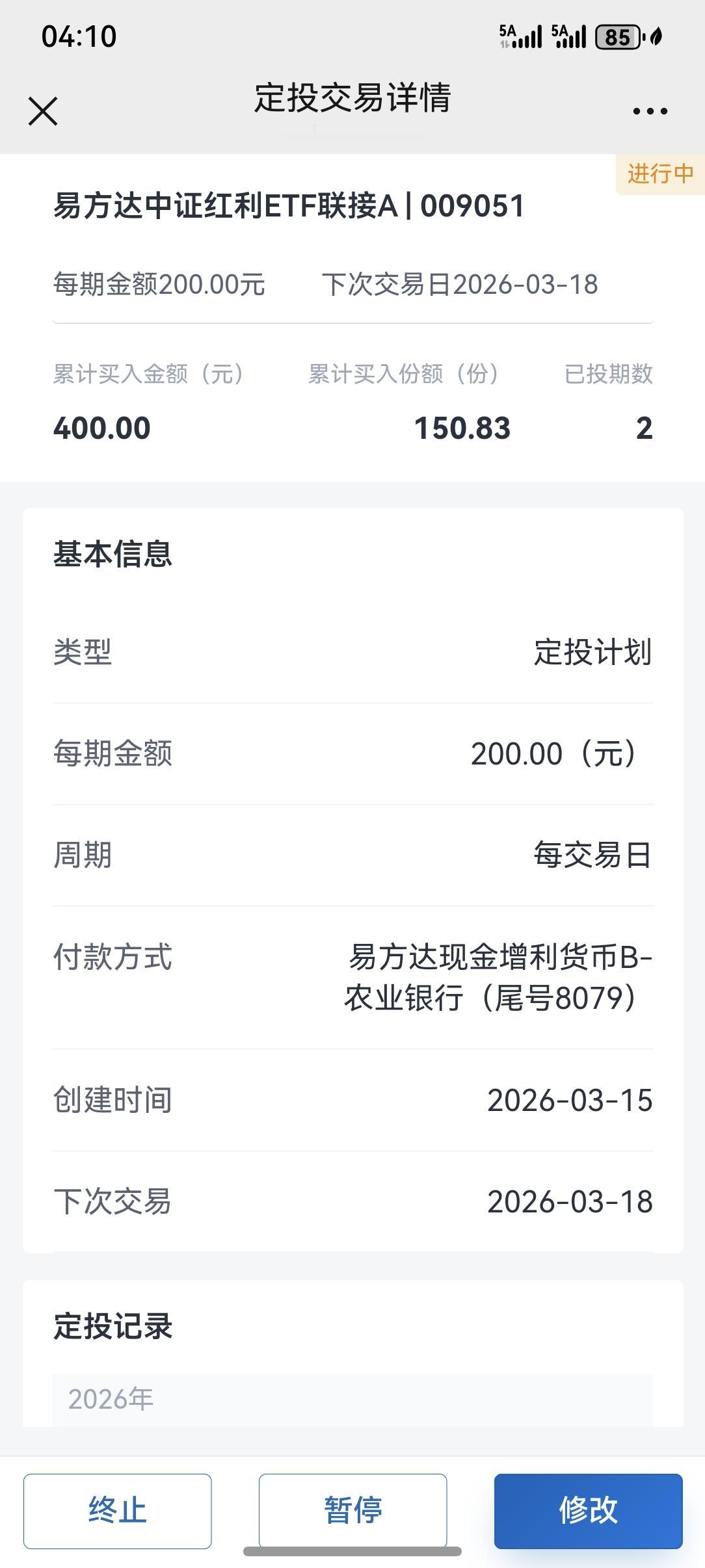705x1568 pixels.
Task: Tap the fund code 009051
Action: point(468,205)
